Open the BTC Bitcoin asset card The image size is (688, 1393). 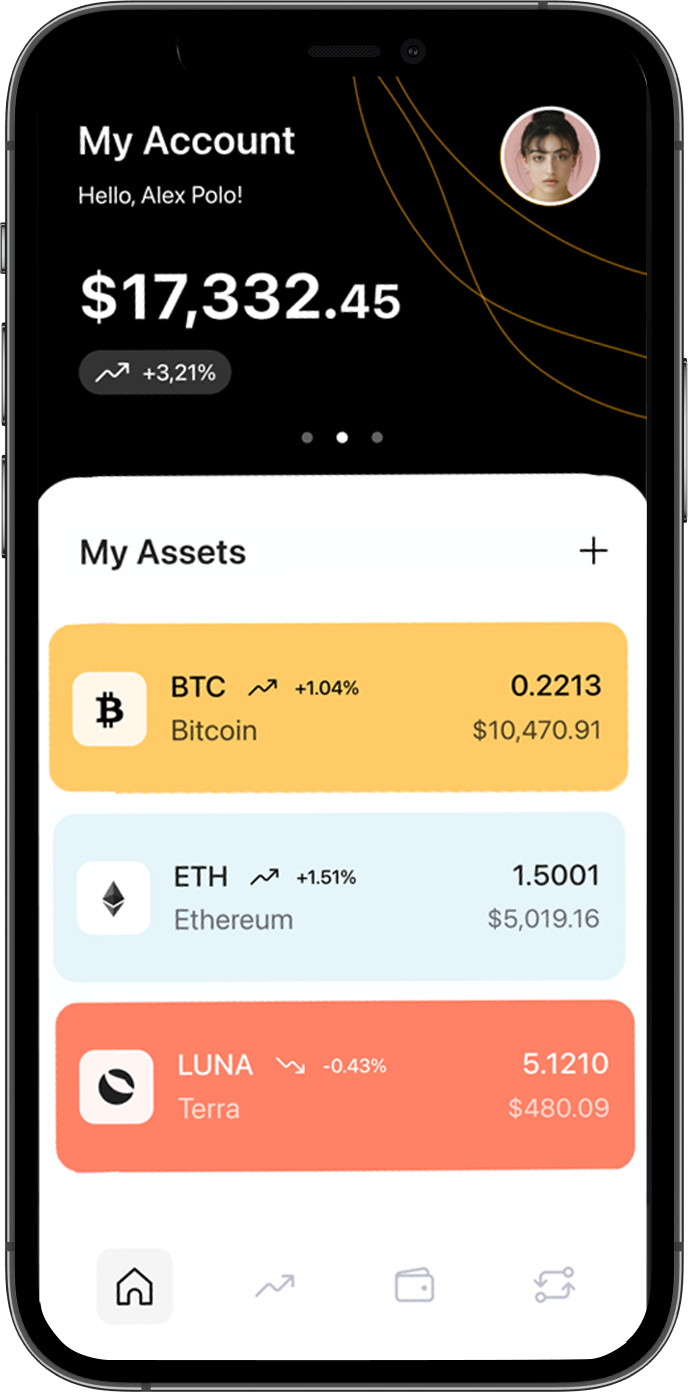click(x=338, y=707)
